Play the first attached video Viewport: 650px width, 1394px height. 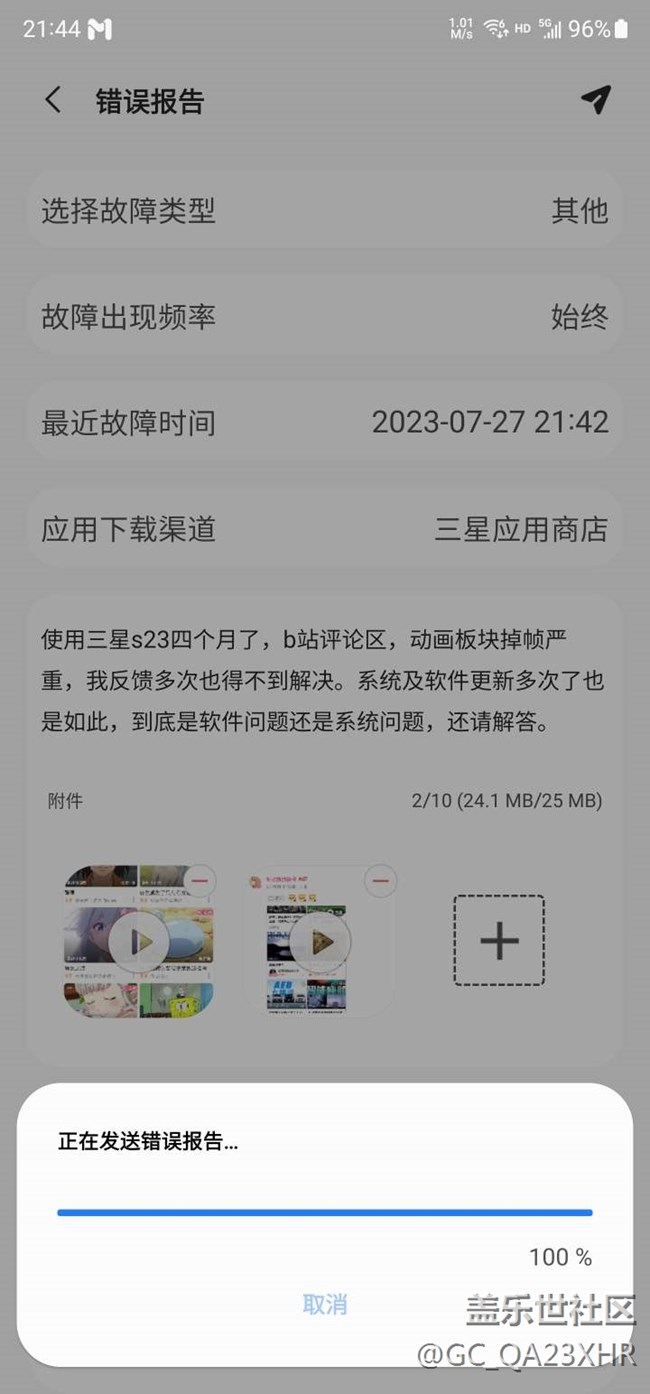[139, 941]
